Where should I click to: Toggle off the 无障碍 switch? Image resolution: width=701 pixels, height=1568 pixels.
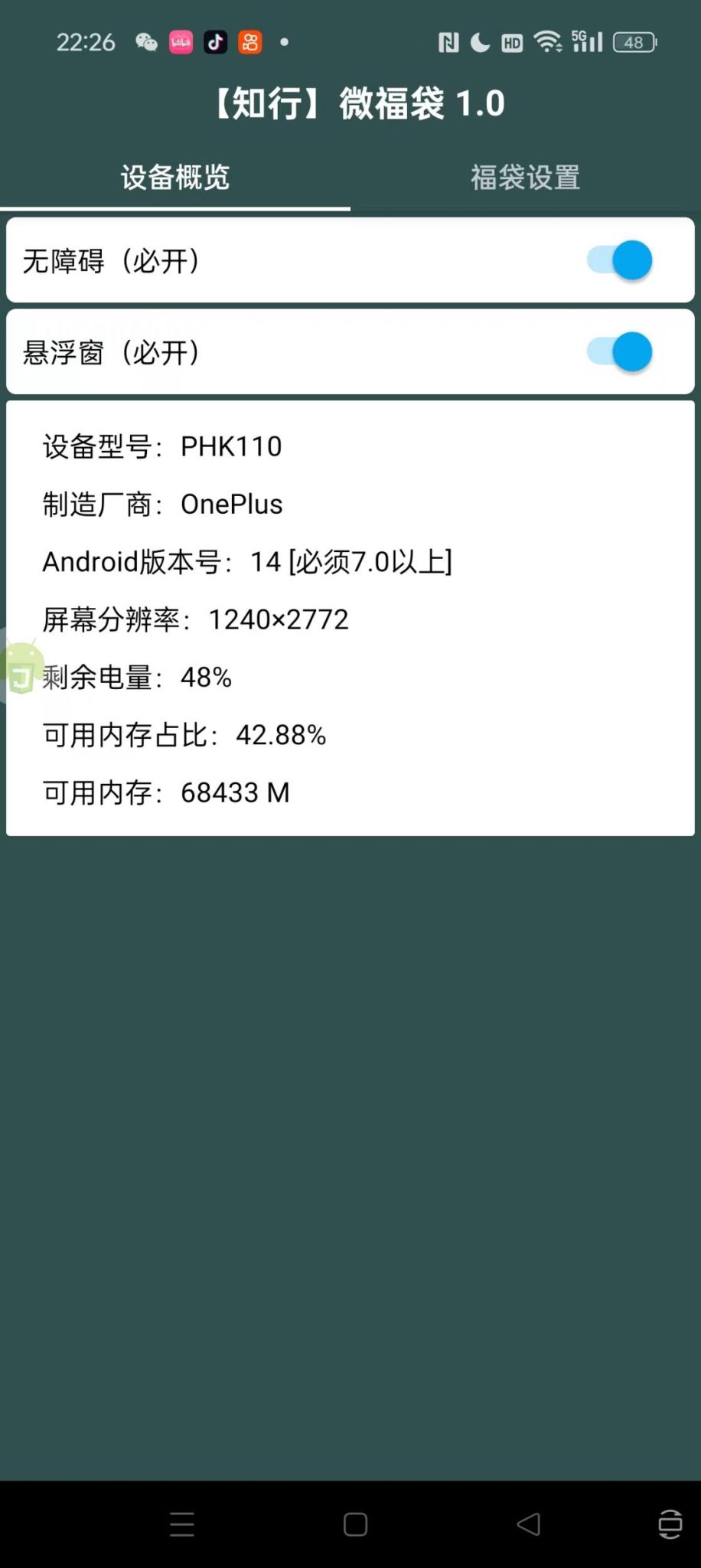[620, 260]
